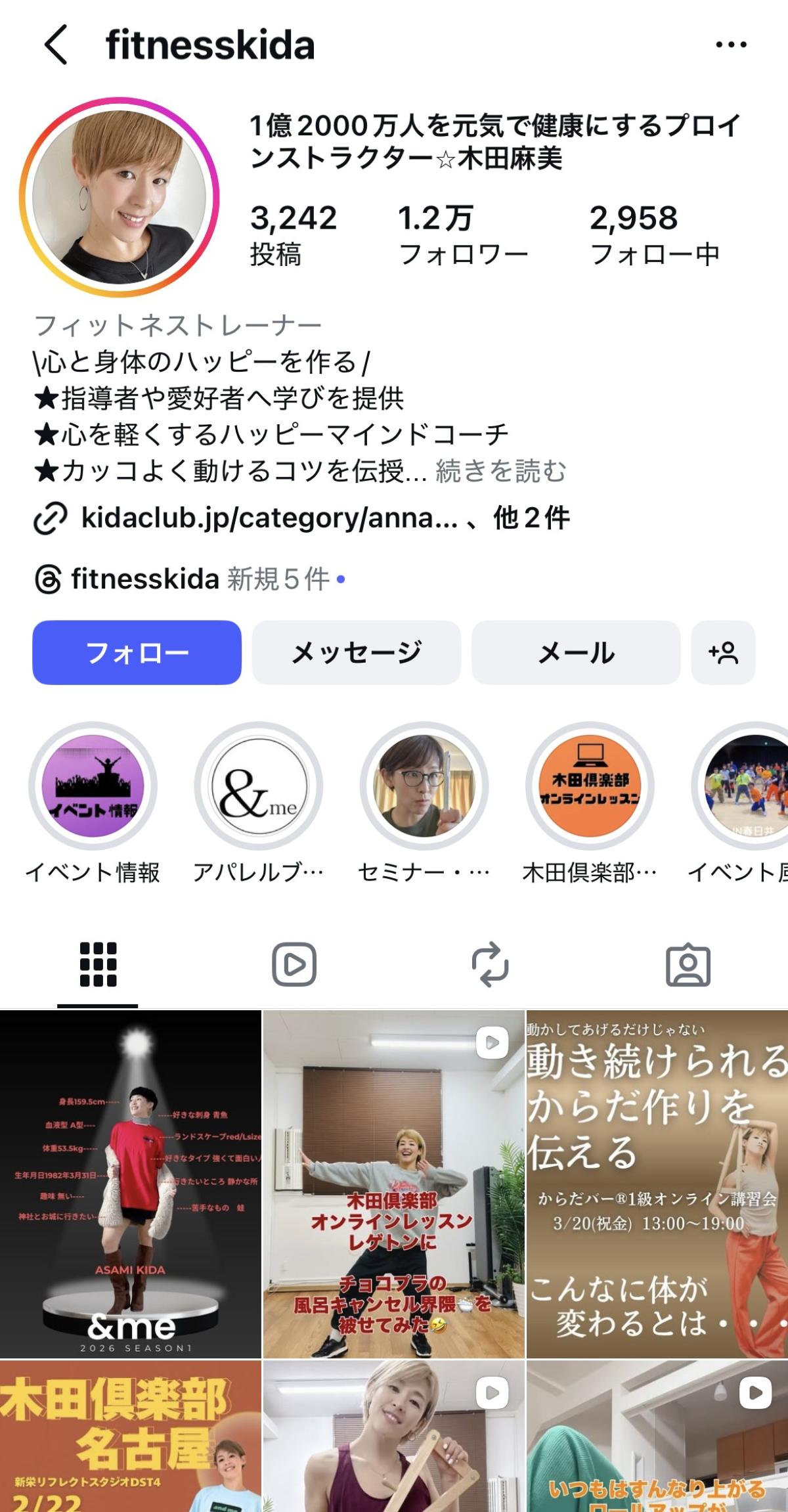Follow this account with フォロー
Viewport: 788px width, 1512px height.
click(137, 652)
